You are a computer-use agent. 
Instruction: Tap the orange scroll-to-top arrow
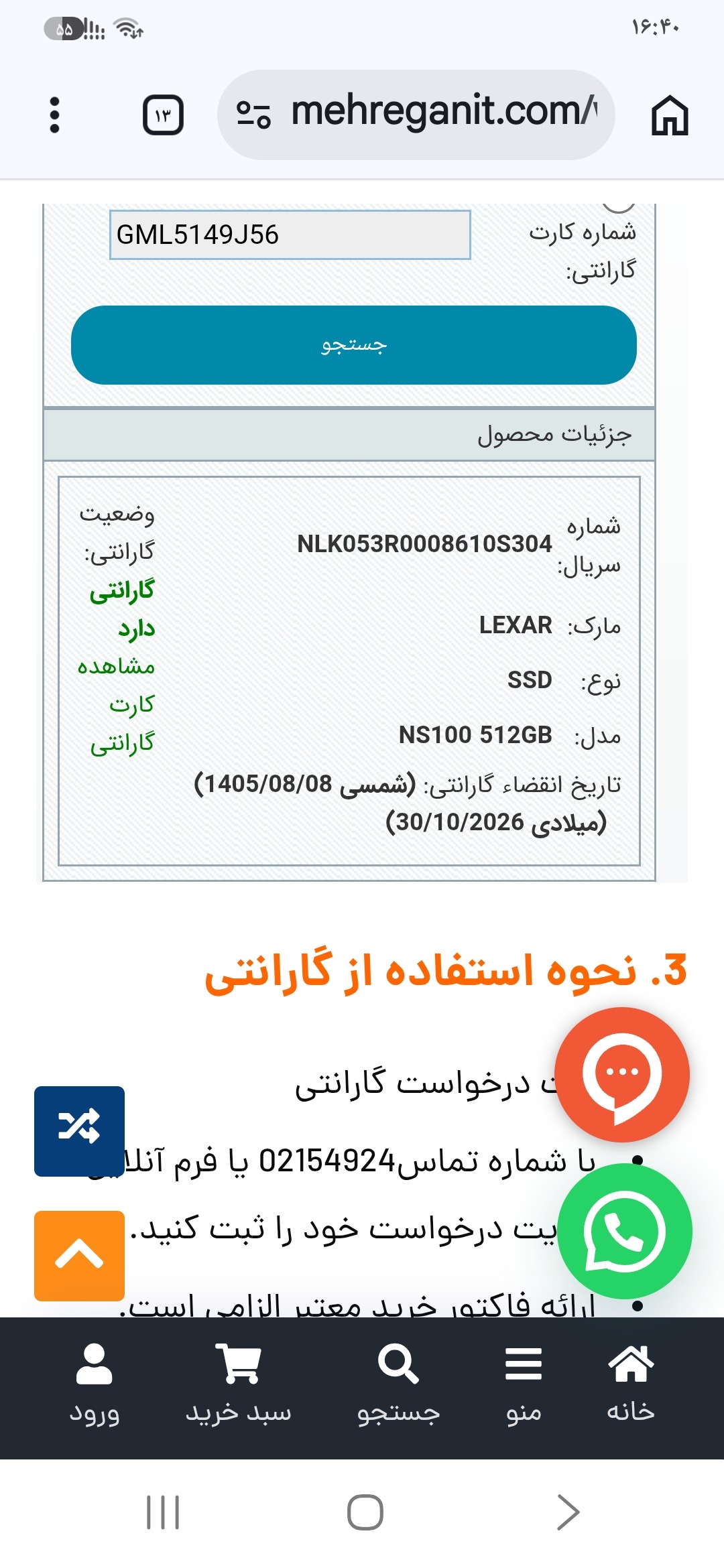click(x=79, y=1256)
